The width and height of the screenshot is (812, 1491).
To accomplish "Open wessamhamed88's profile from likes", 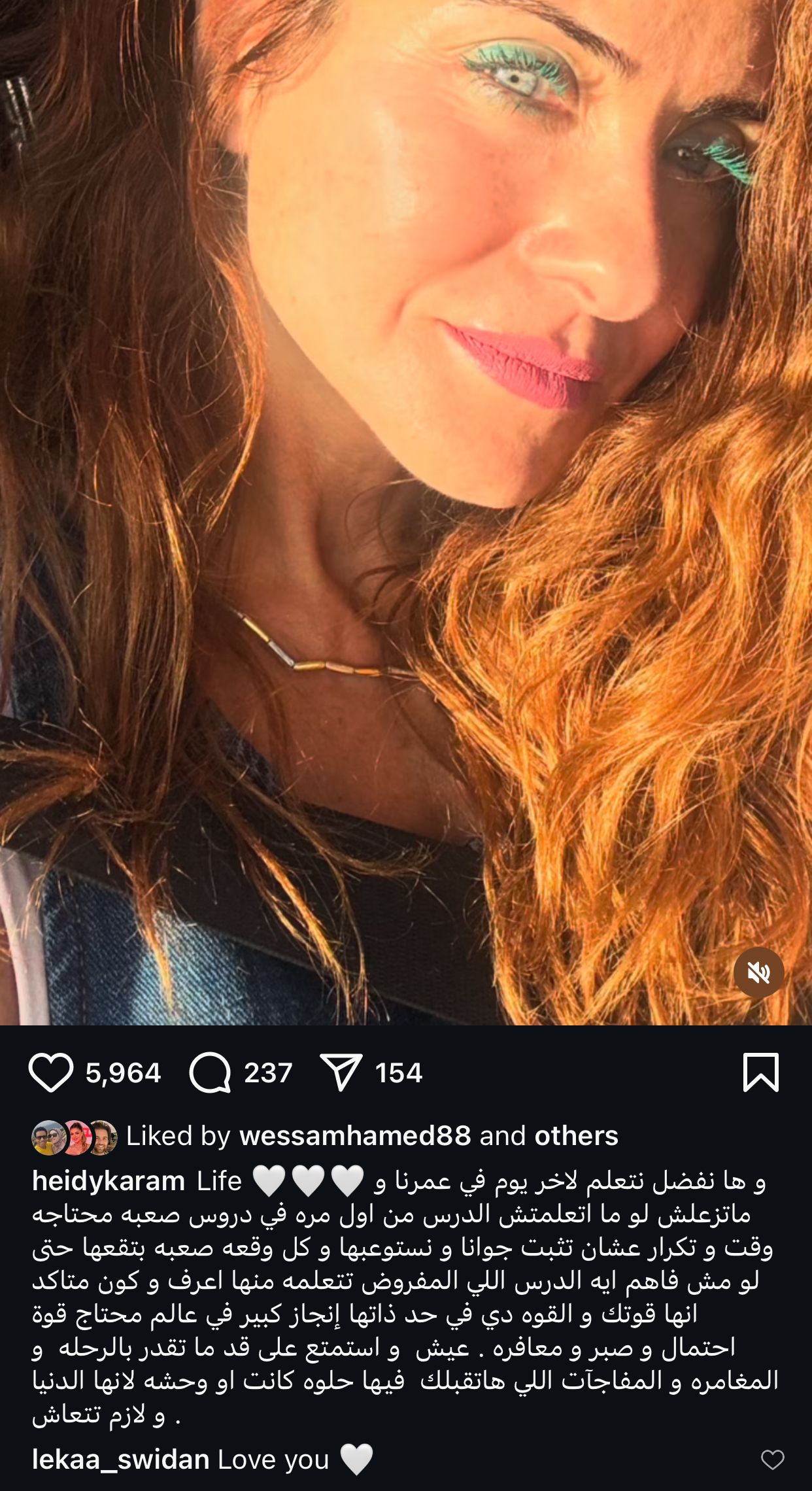I will point(355,1136).
